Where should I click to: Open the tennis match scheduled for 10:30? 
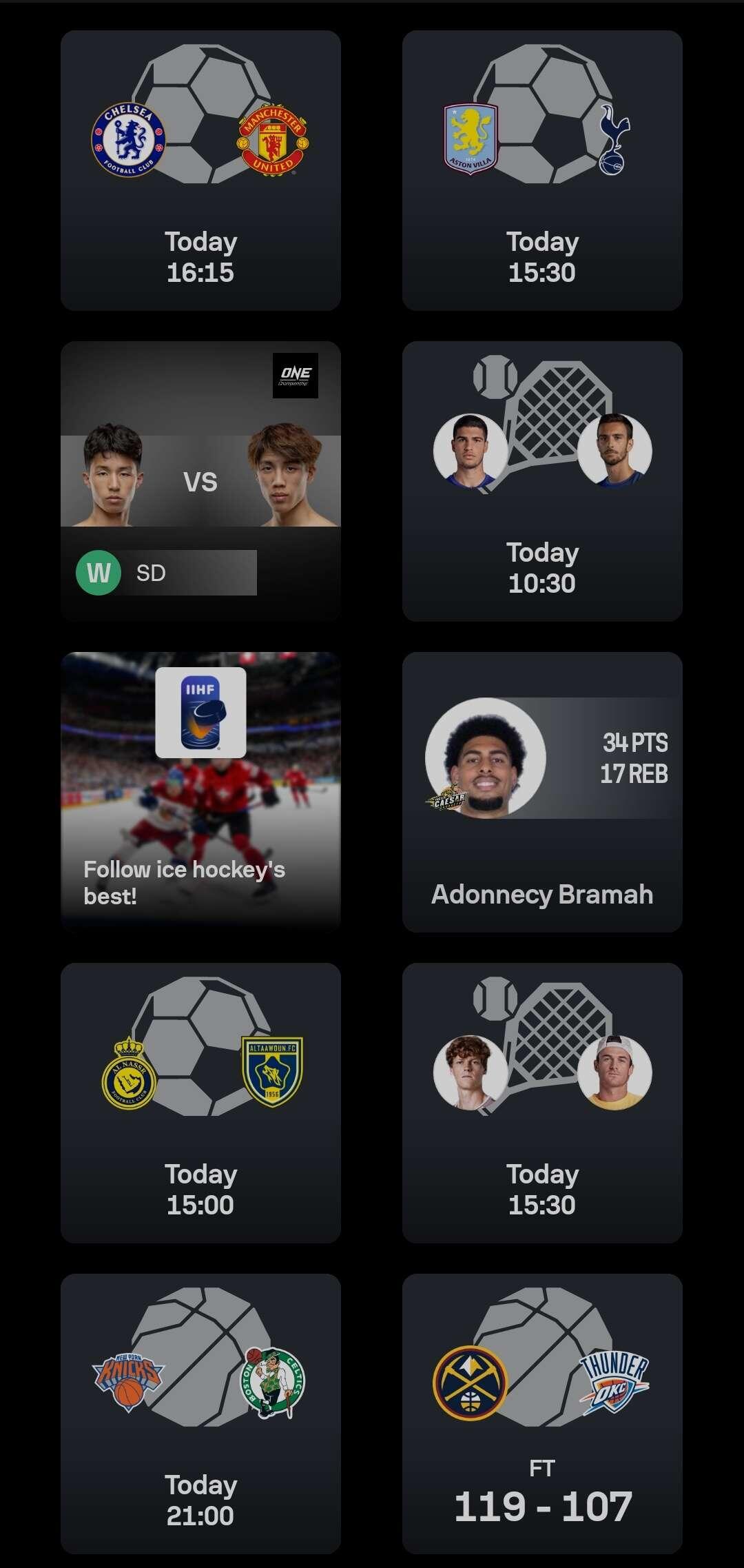[542, 481]
